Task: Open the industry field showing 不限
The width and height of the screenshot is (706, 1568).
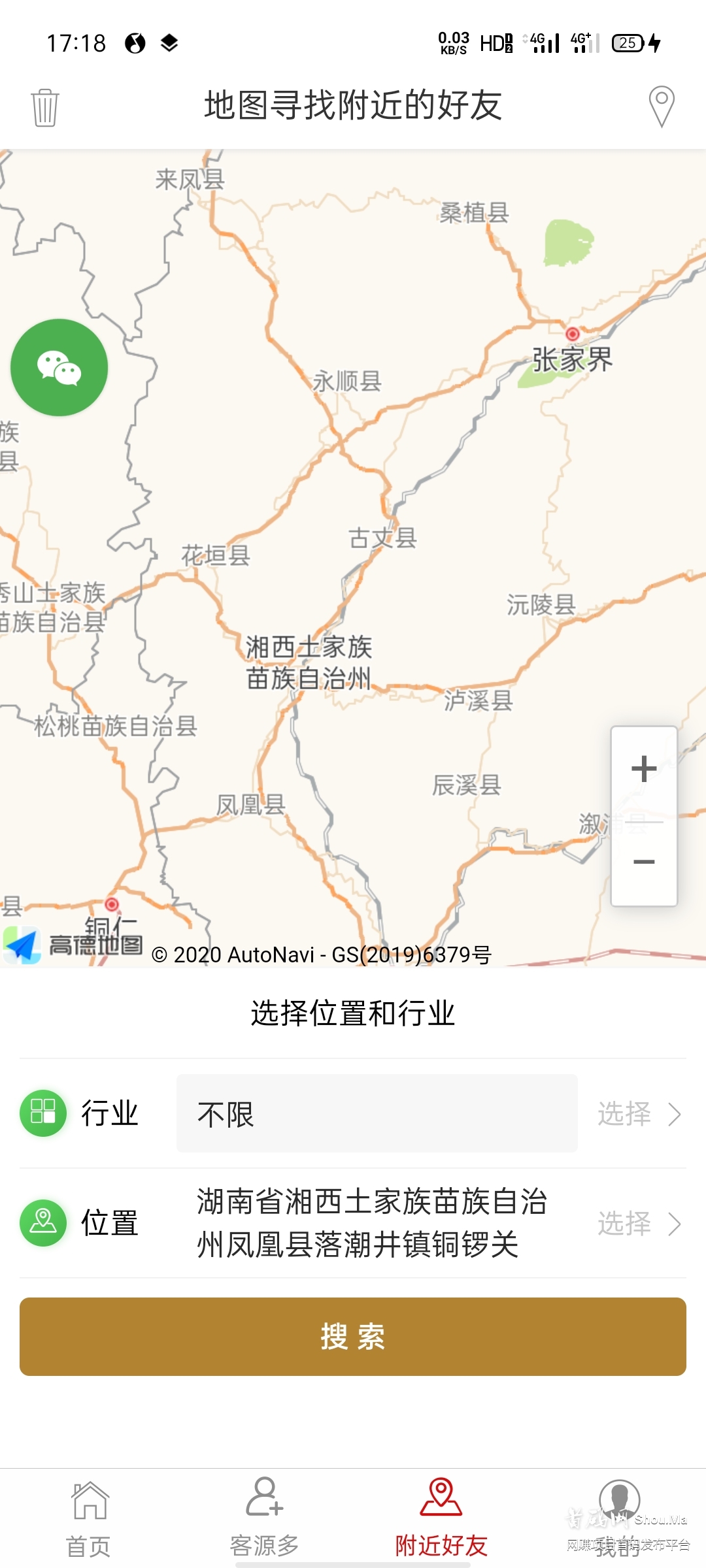Action: 377,1114
